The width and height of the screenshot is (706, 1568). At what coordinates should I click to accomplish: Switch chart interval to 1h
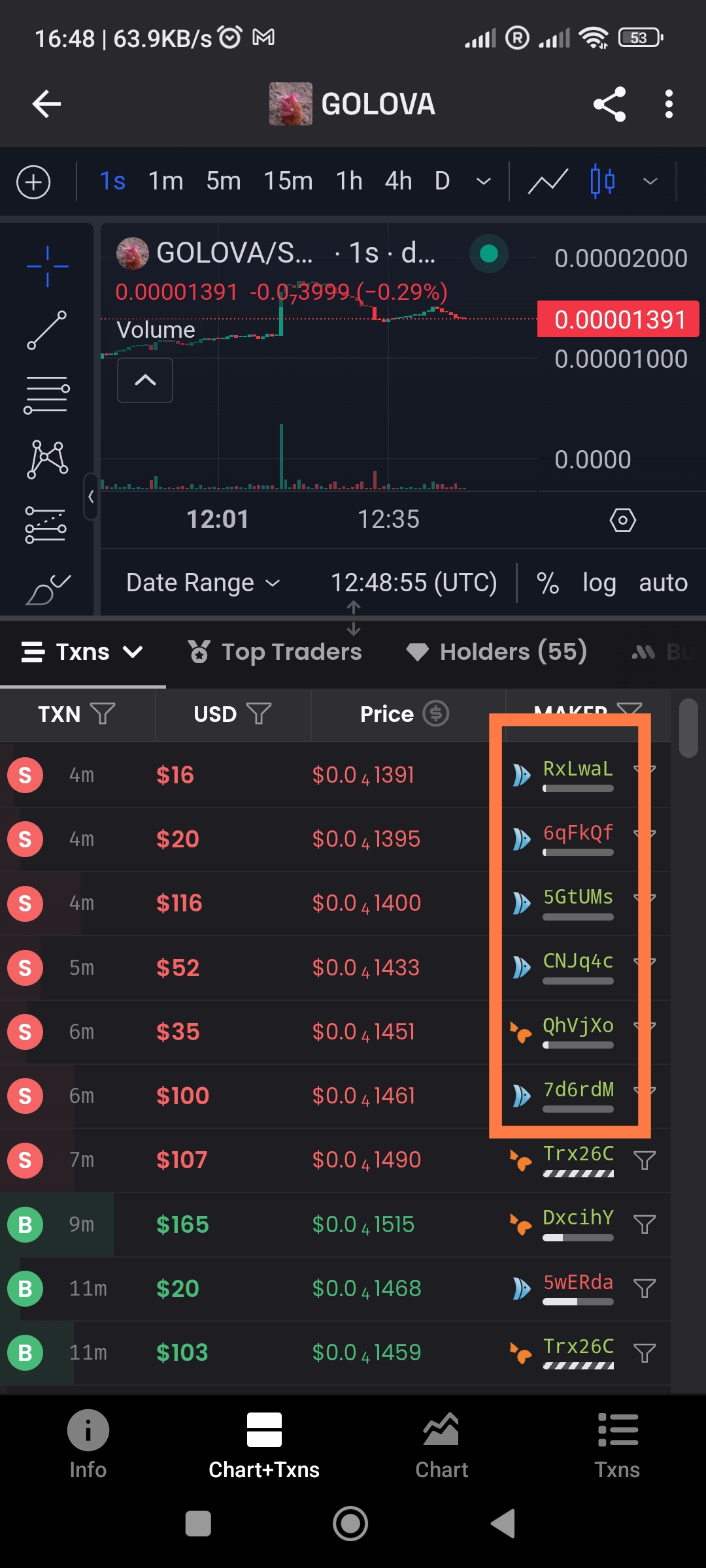[x=349, y=181]
